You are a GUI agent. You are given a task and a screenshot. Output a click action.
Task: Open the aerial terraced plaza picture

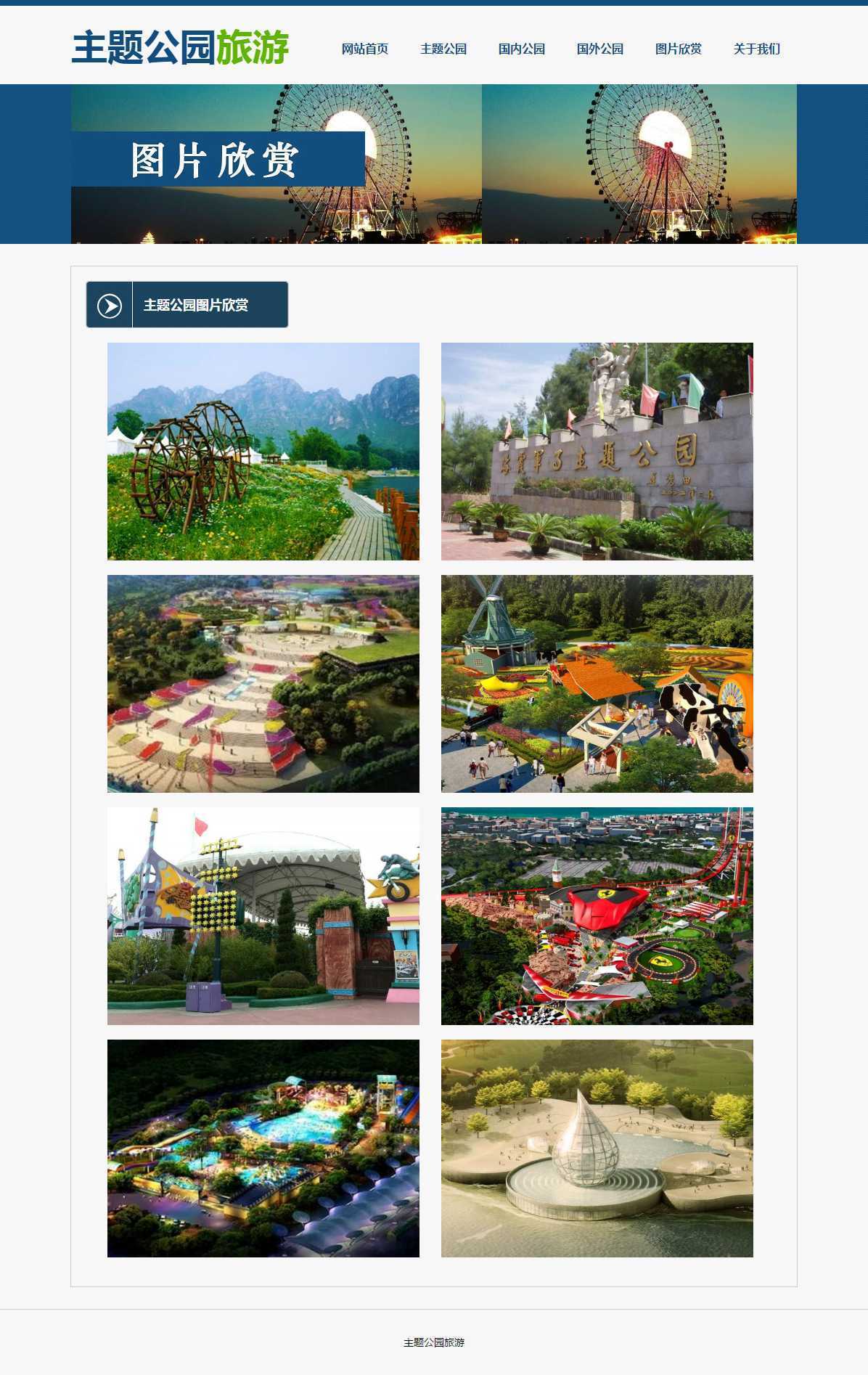click(263, 683)
